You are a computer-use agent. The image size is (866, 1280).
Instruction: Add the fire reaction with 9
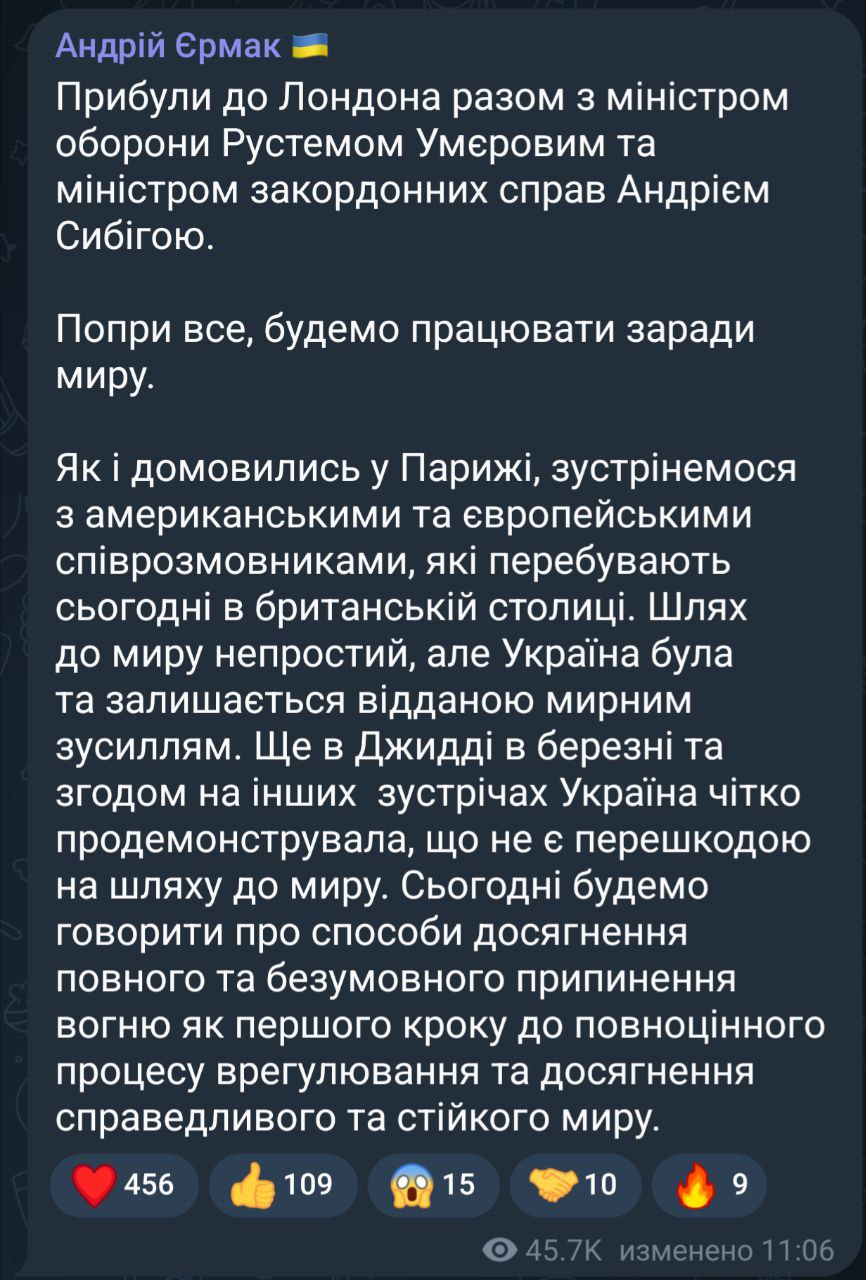click(x=708, y=1185)
